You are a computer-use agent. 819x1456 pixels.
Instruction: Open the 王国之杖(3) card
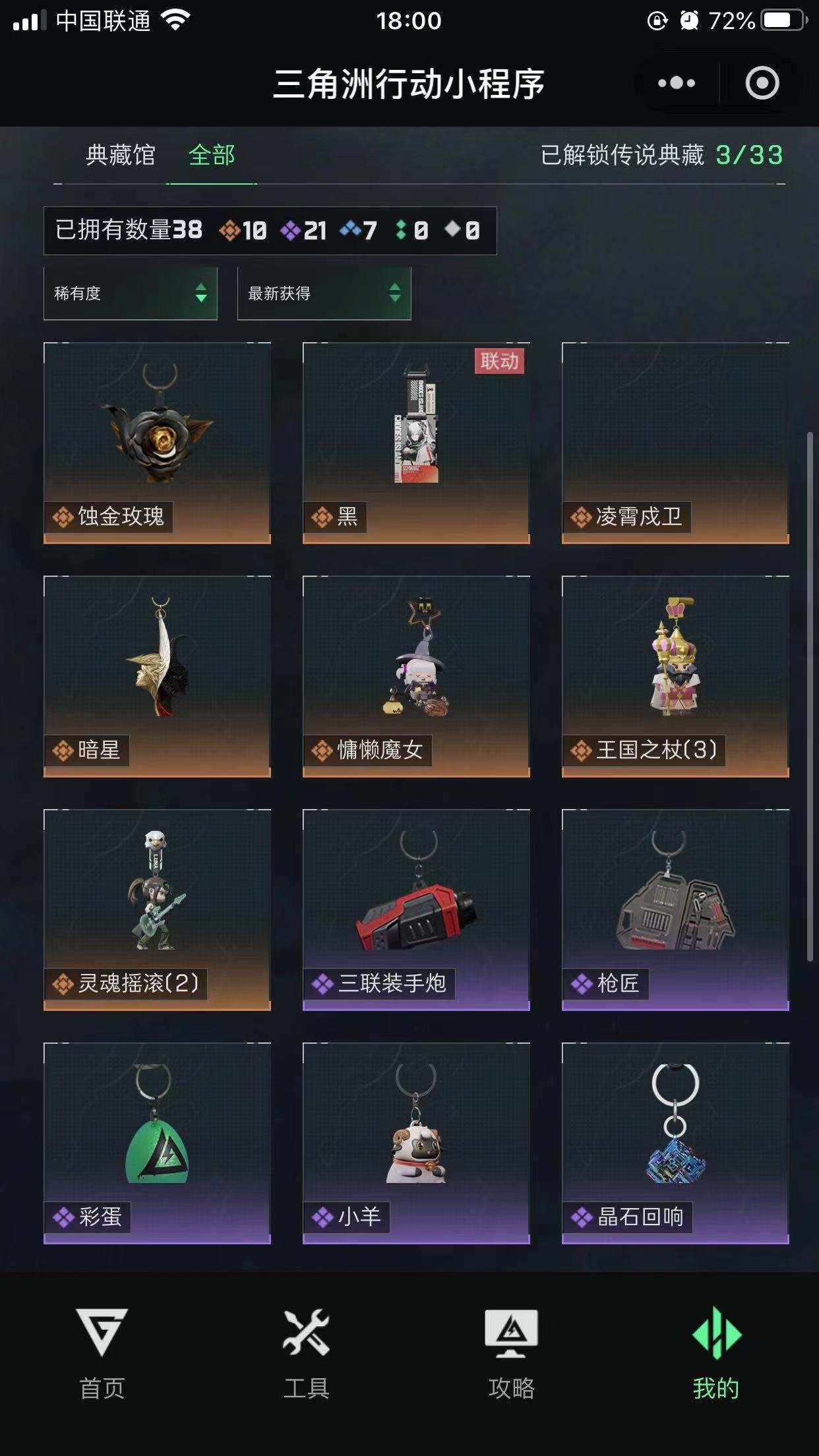pyautogui.click(x=675, y=677)
